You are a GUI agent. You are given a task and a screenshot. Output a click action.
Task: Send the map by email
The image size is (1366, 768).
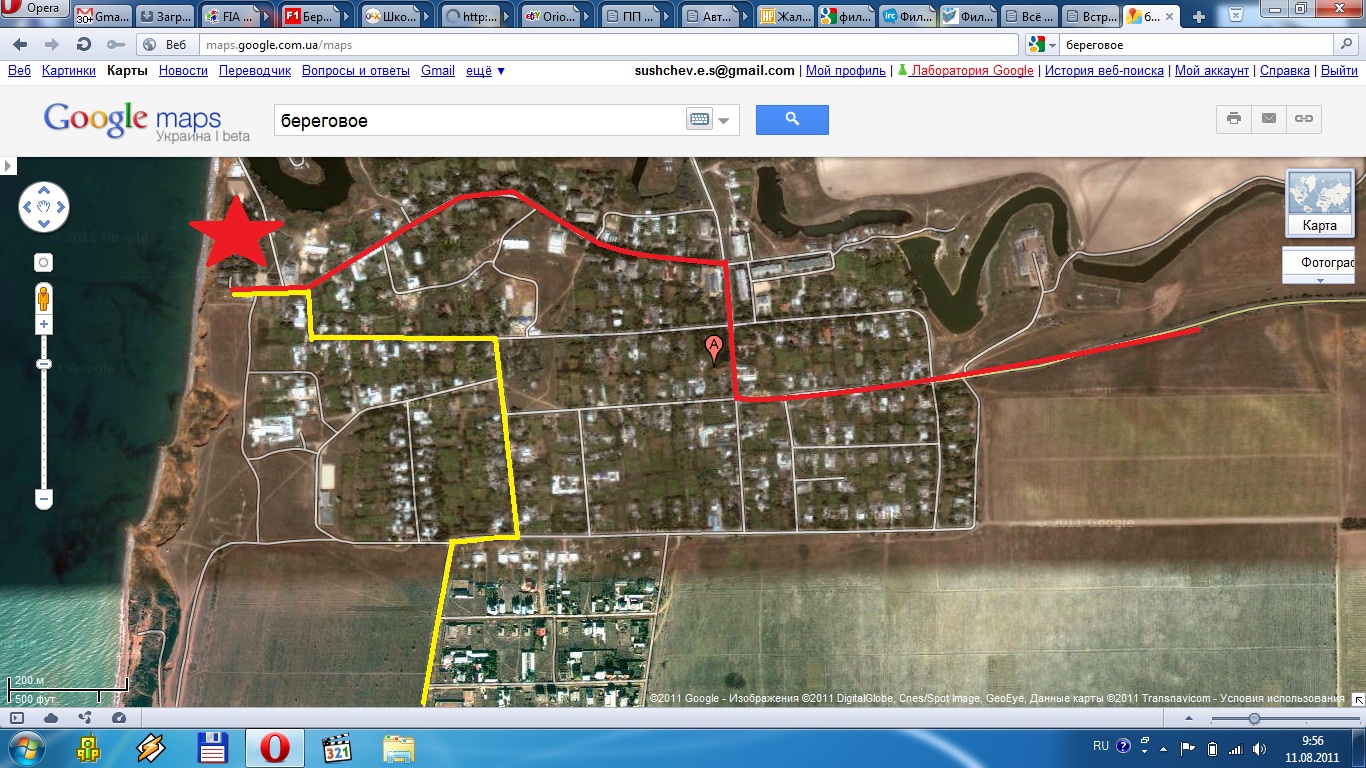1269,119
